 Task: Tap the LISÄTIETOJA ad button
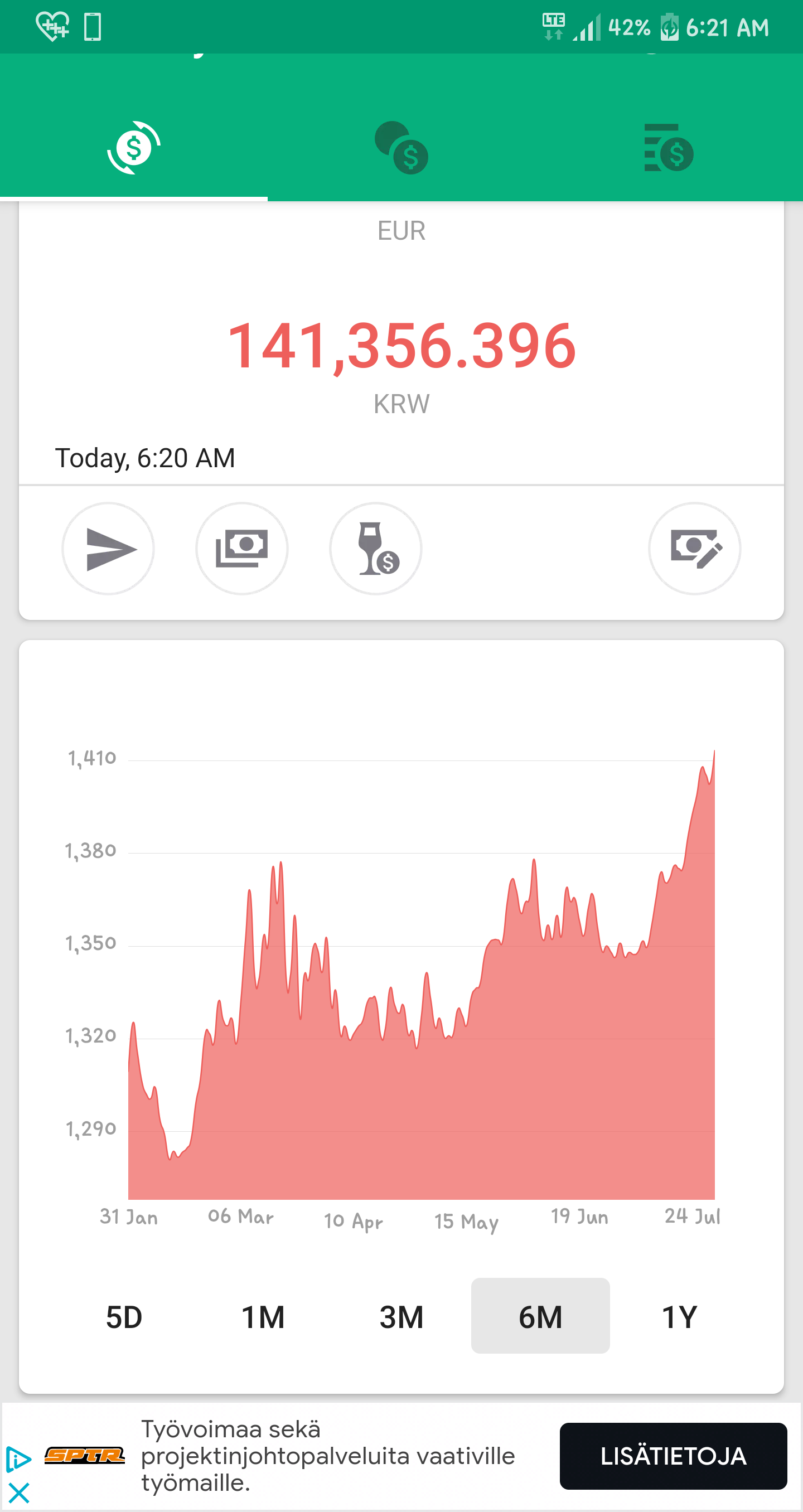673,1456
